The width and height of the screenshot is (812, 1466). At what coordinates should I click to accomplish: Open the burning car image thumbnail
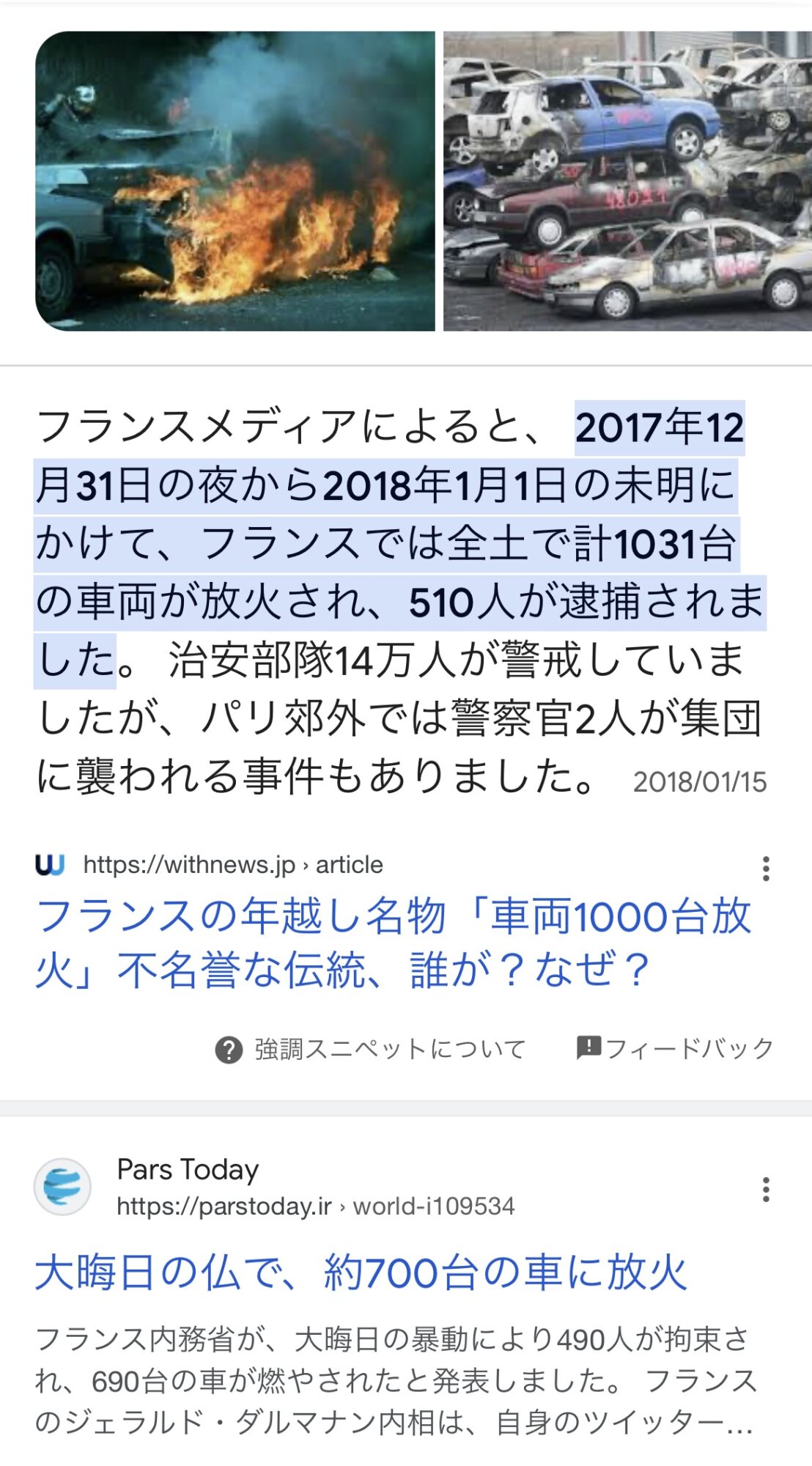pos(235,181)
